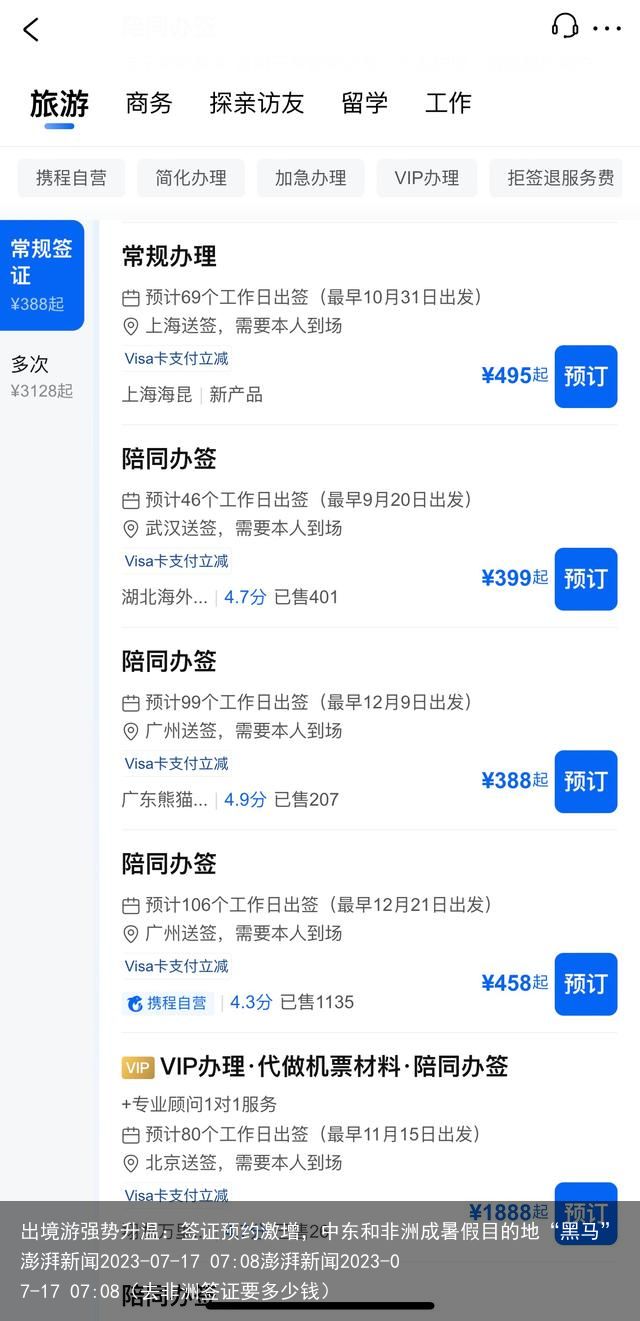Go back to the previous page
Screen dimensions: 640x1321
click(31, 30)
